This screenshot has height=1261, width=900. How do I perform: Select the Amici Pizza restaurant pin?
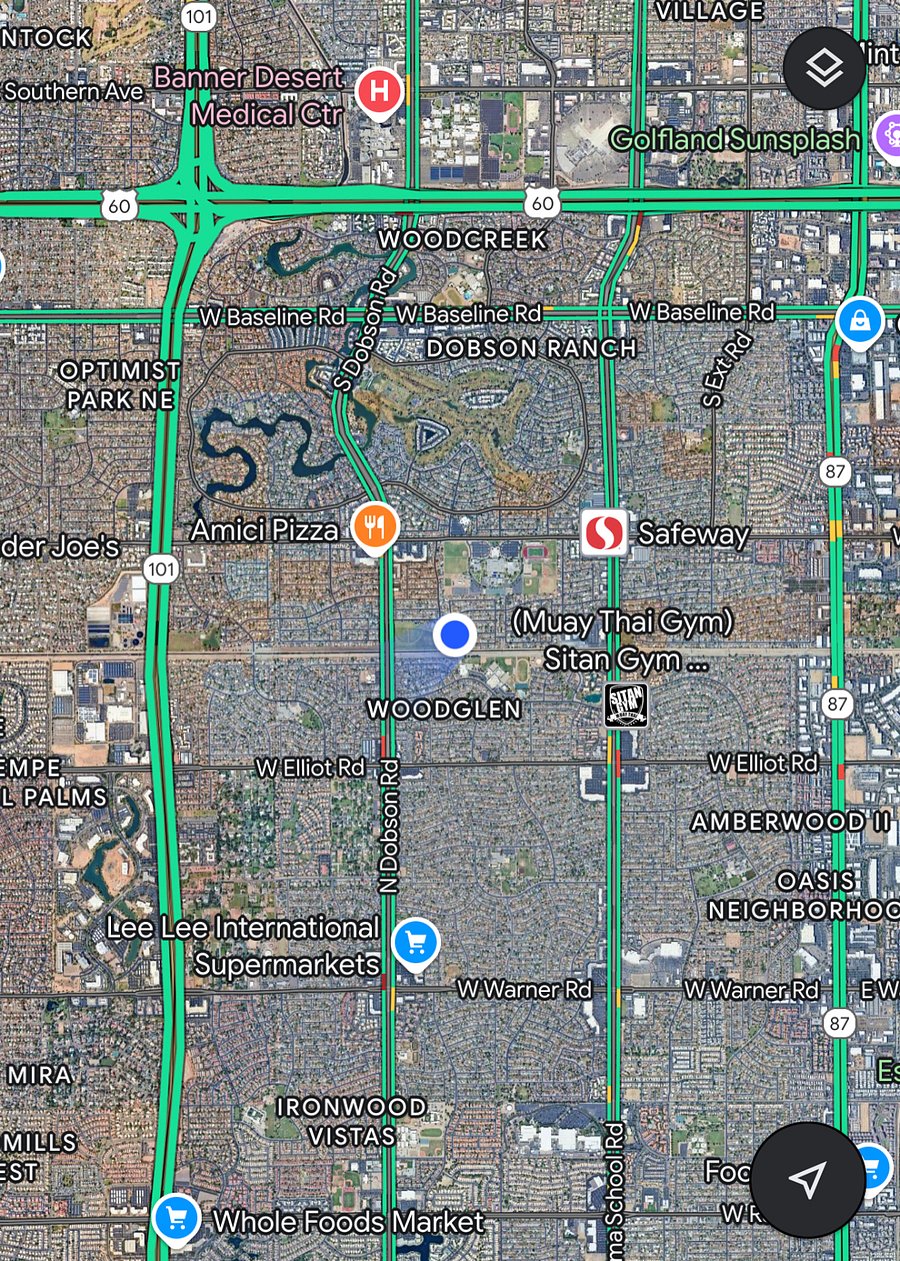pos(376,525)
